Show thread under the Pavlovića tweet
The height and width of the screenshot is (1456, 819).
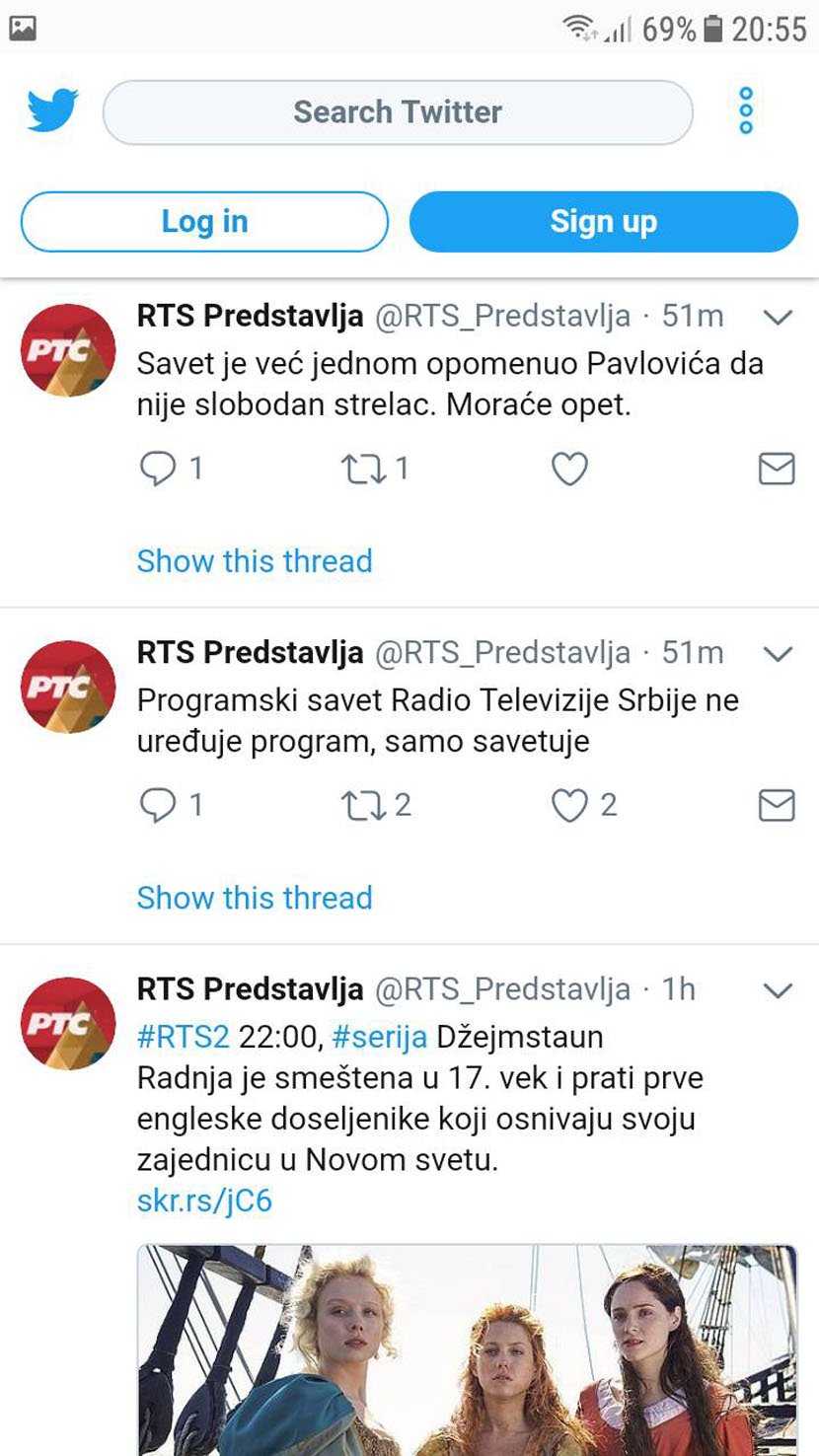(255, 560)
